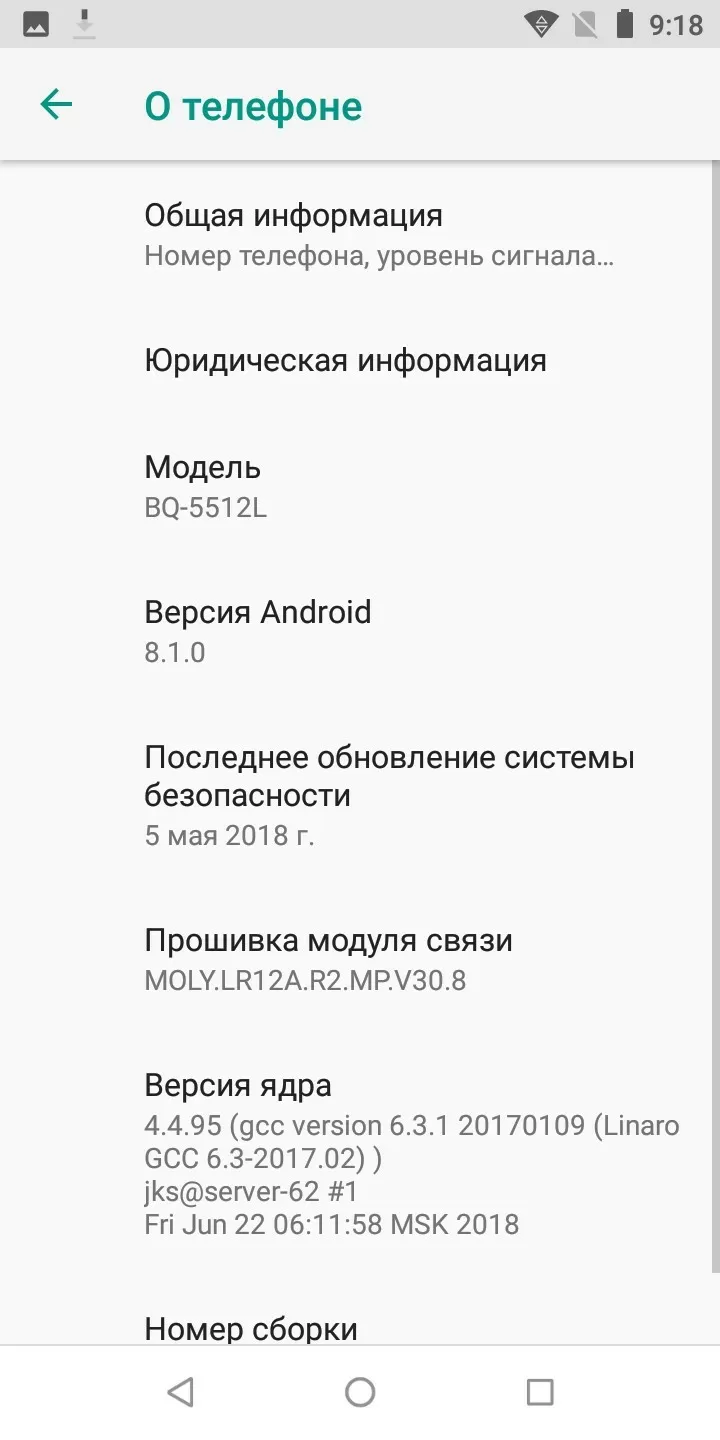Tap Версия Android 8.1.0 entry

(x=360, y=631)
